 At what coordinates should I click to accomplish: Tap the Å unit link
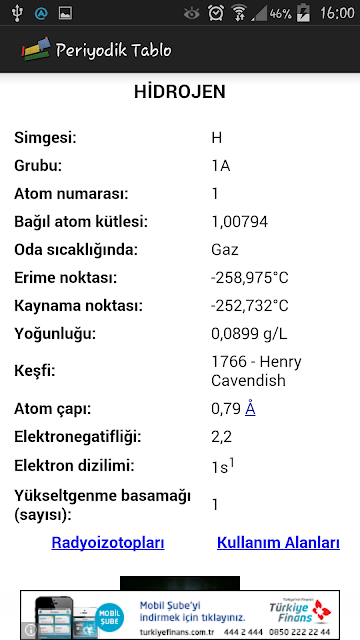click(x=250, y=408)
